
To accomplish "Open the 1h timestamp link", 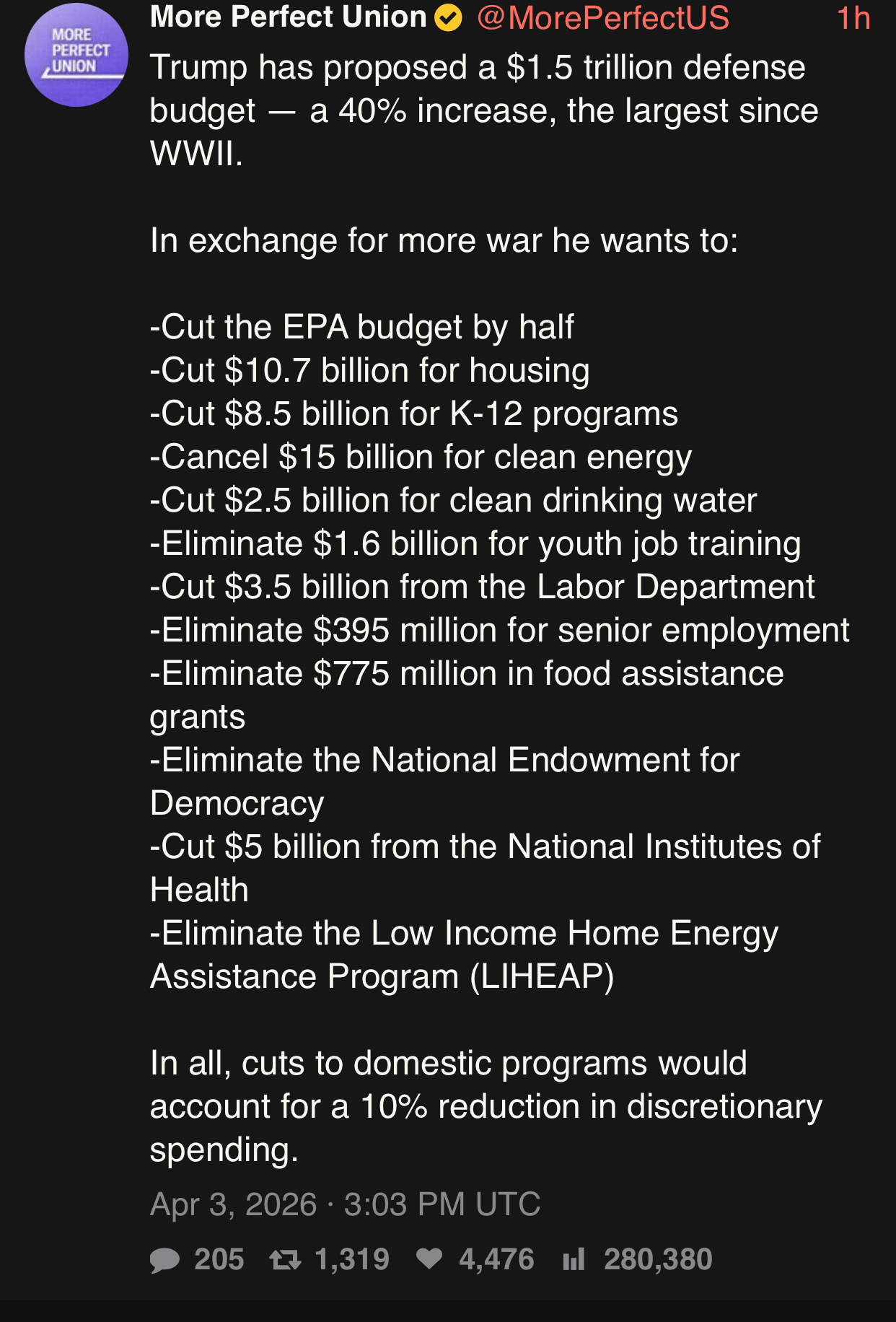I will tap(853, 18).
